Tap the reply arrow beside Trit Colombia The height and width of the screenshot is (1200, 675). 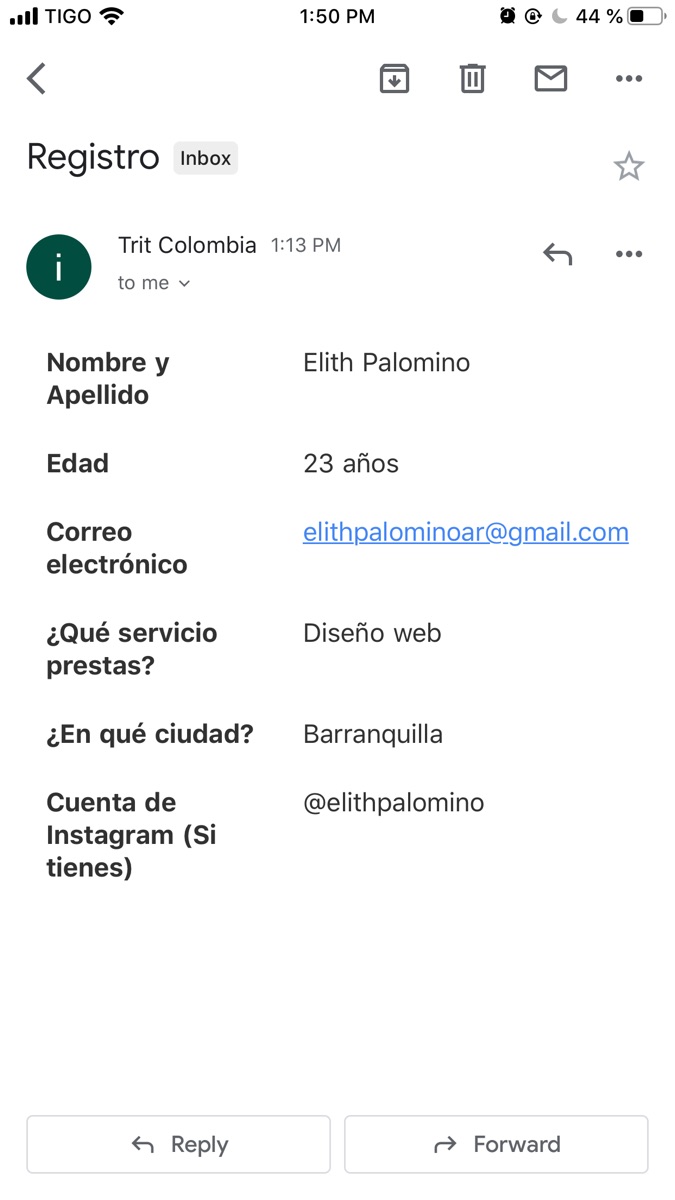pyautogui.click(x=558, y=254)
